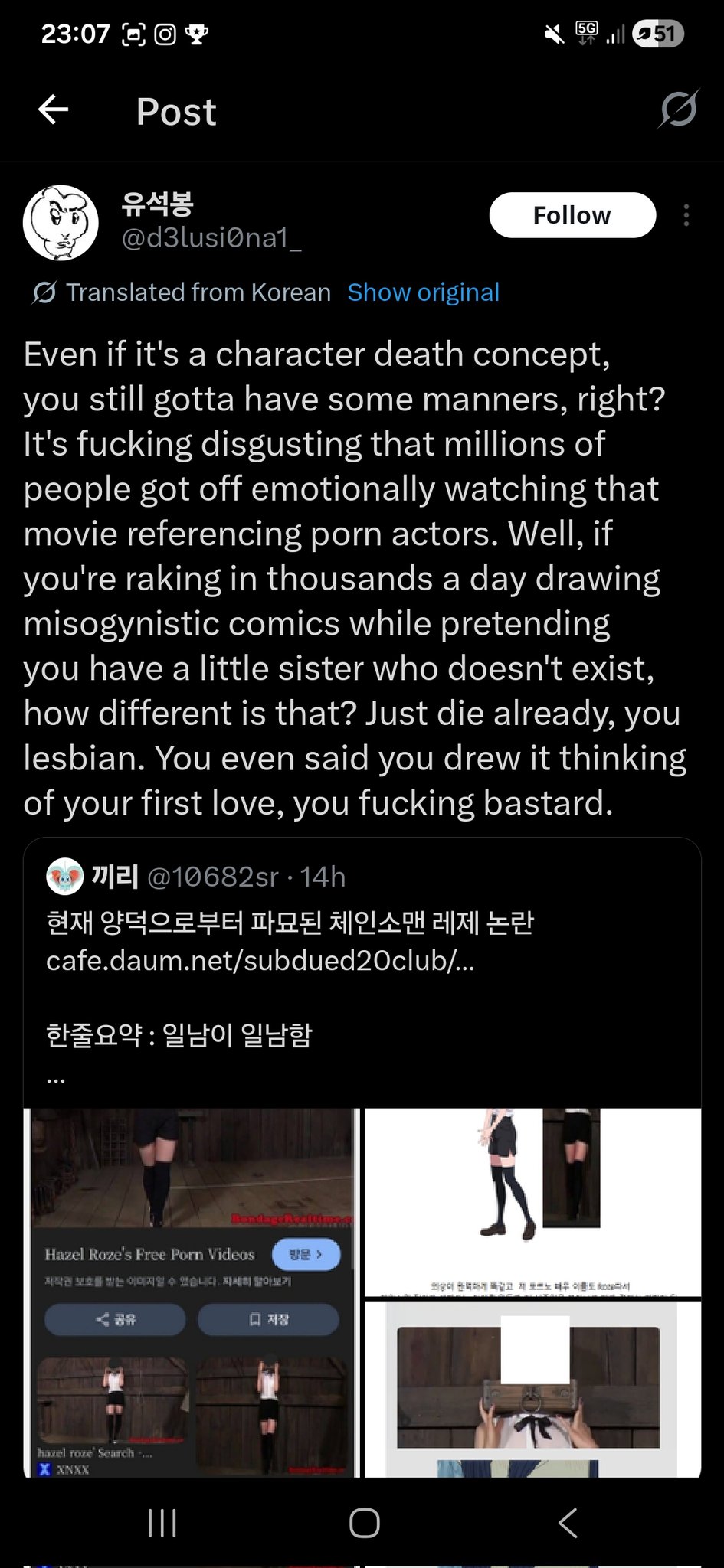Tap Show original to view Korean text

click(x=423, y=292)
